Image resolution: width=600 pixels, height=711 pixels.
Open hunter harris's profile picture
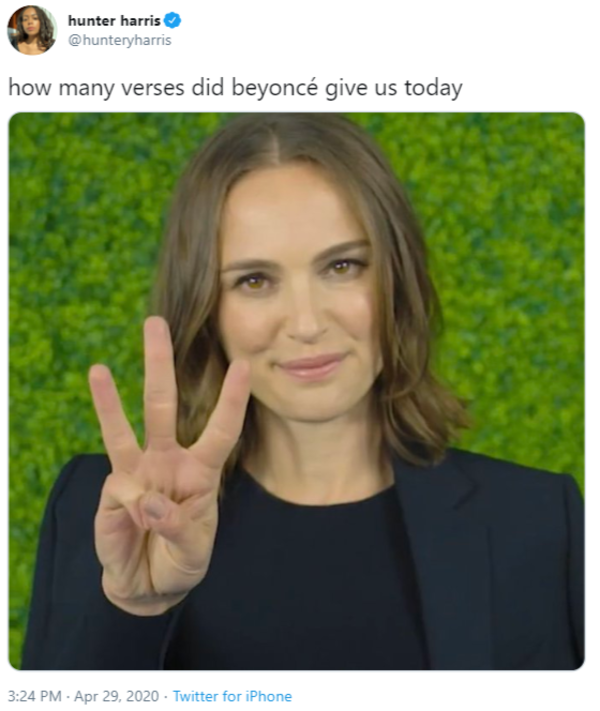32,30
